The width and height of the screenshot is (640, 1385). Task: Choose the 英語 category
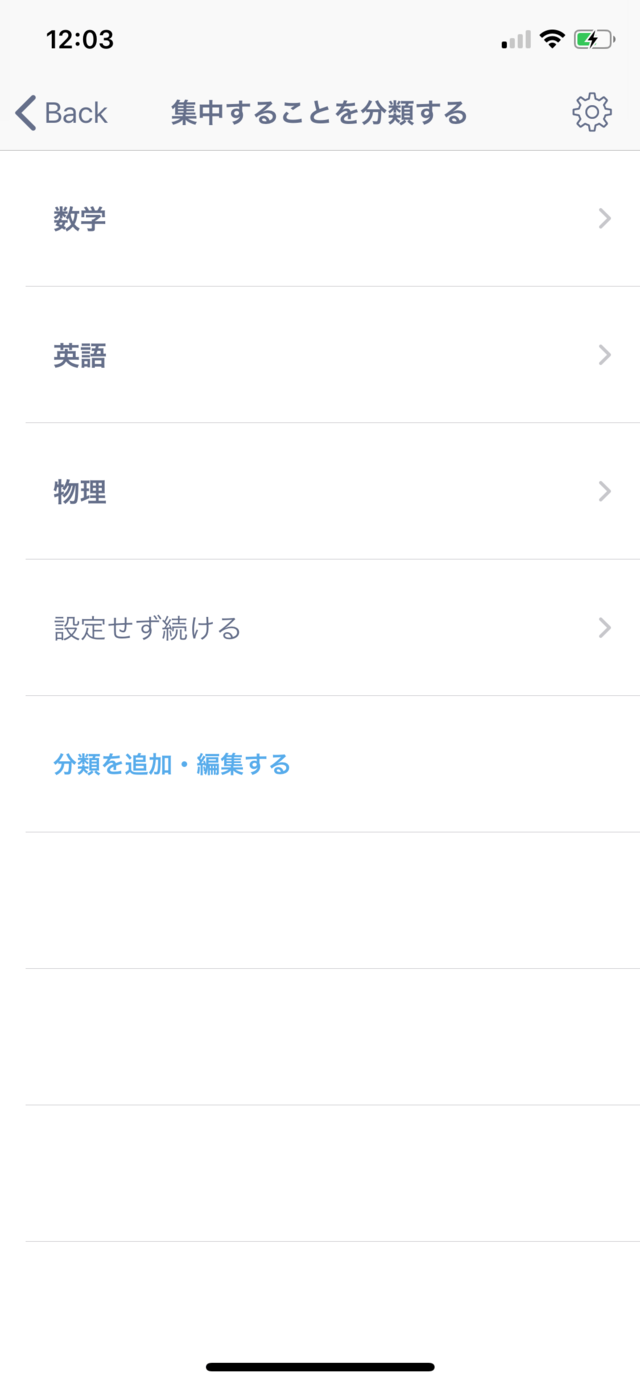pyautogui.click(x=320, y=355)
